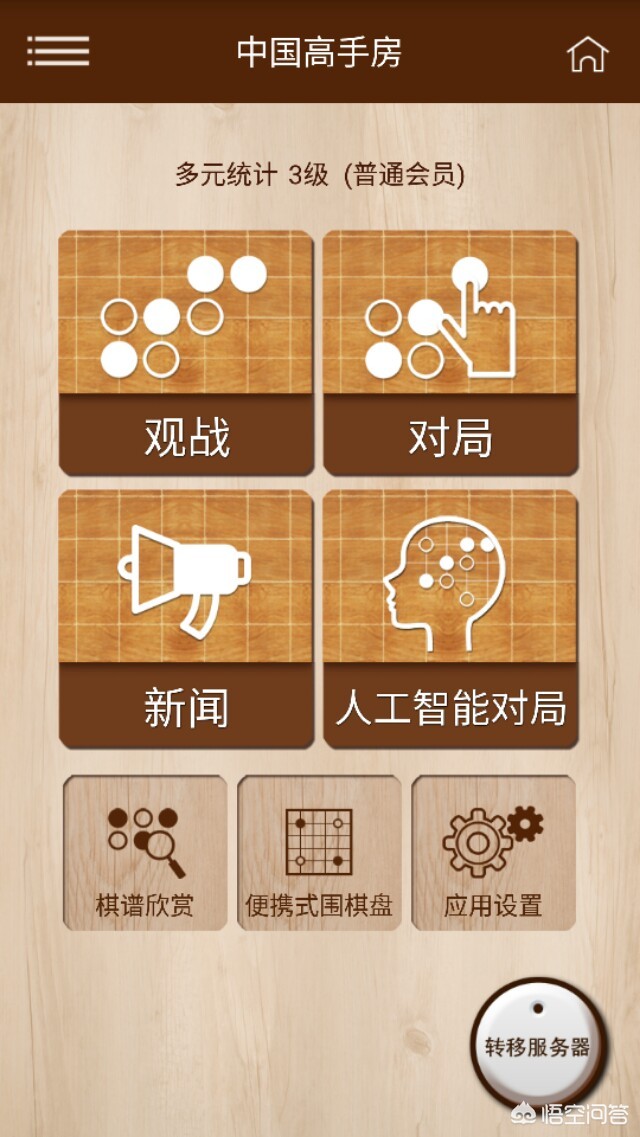This screenshot has height=1137, width=640.
Task: Open the hamburger menu
Action: click(x=58, y=51)
